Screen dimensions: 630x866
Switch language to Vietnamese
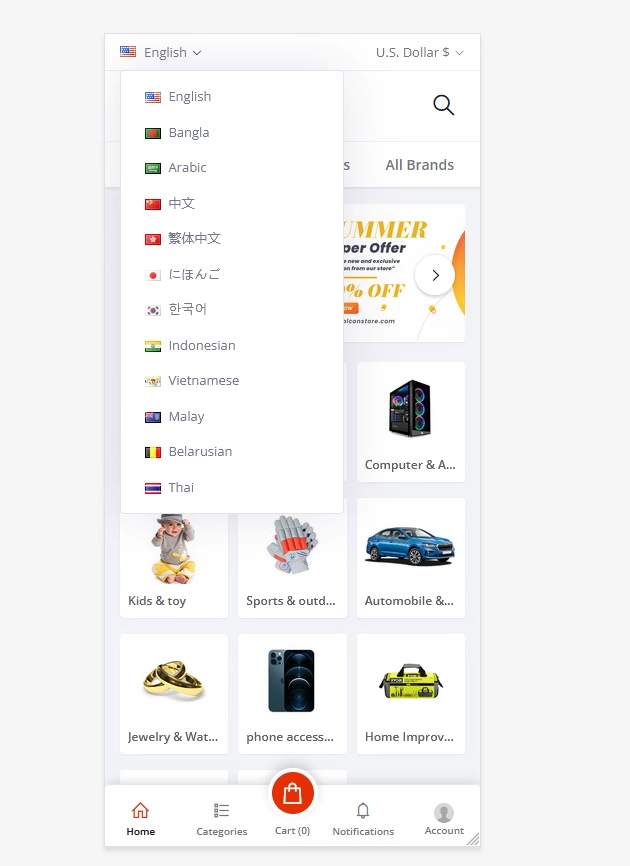[x=203, y=380]
